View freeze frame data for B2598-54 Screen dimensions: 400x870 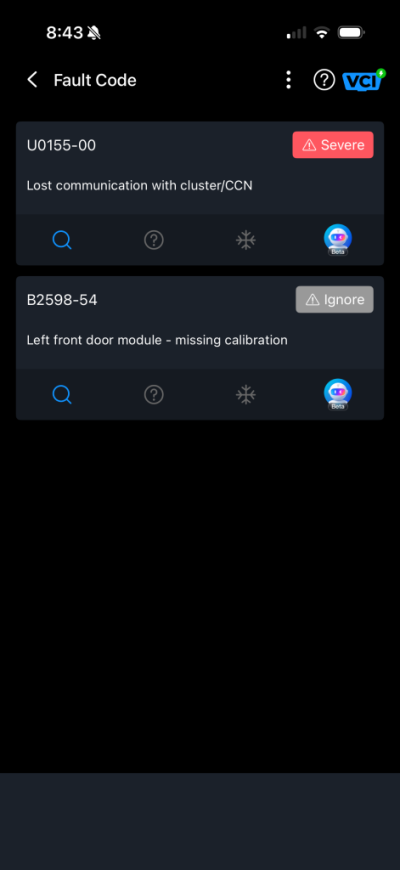pyautogui.click(x=246, y=394)
